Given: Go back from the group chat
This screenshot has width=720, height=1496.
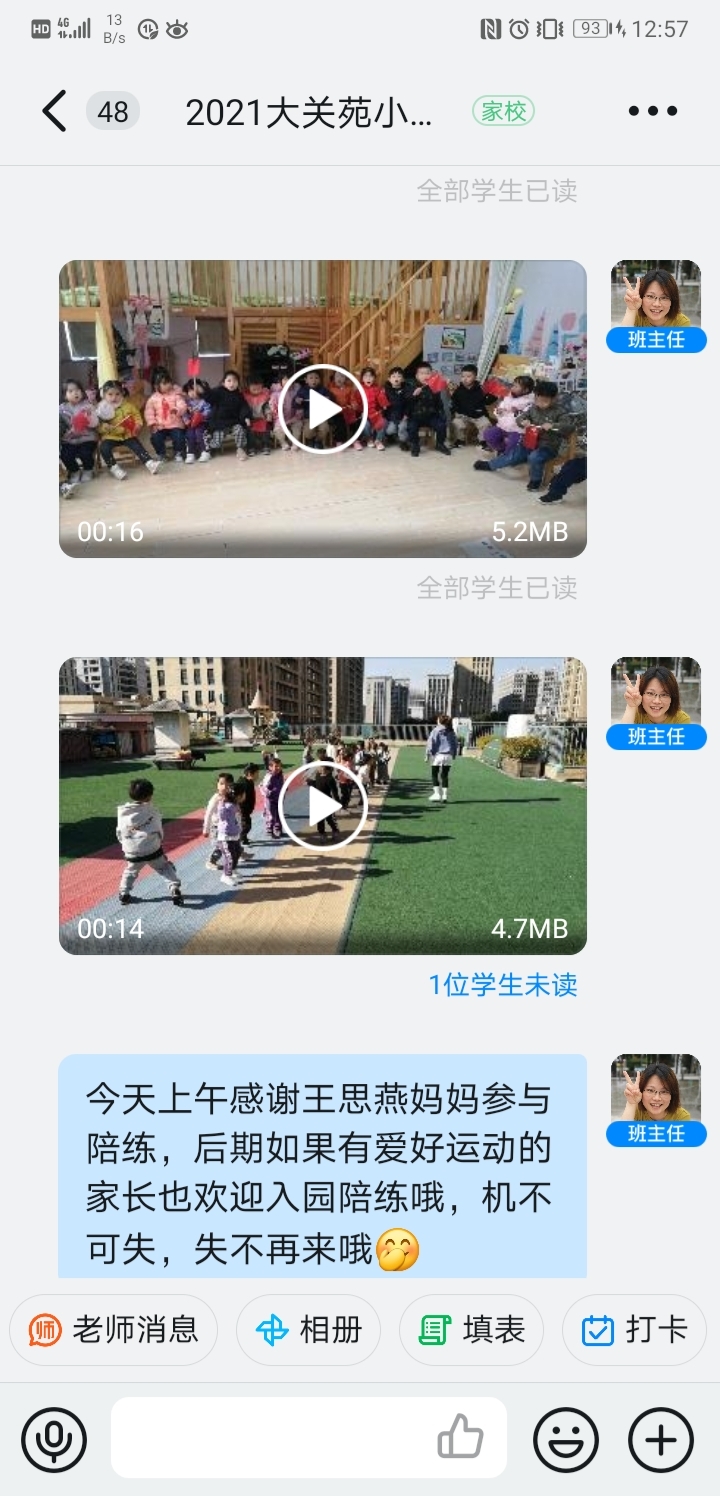Looking at the screenshot, I should [54, 111].
